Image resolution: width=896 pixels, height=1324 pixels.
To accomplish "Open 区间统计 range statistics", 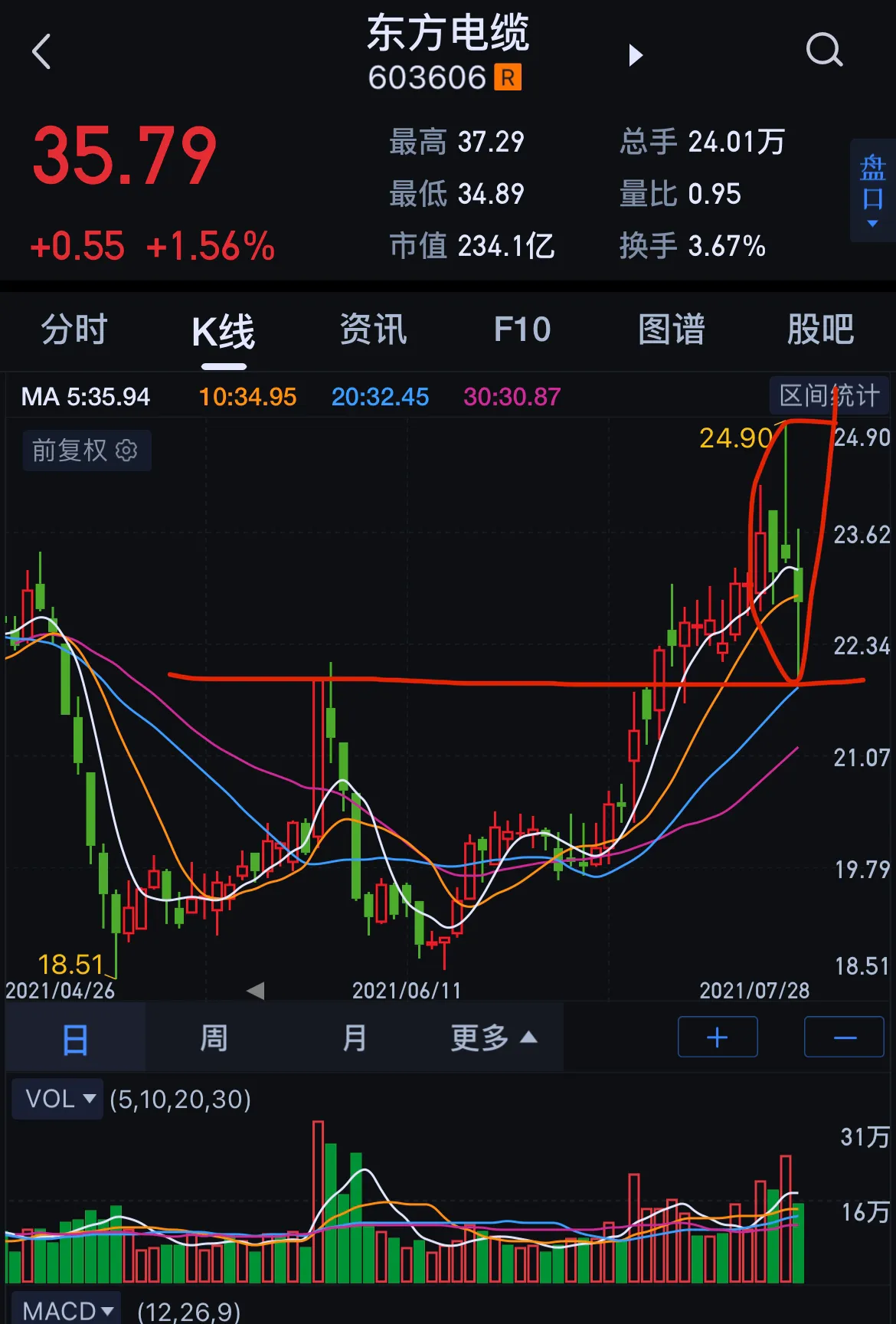I will pos(829,395).
